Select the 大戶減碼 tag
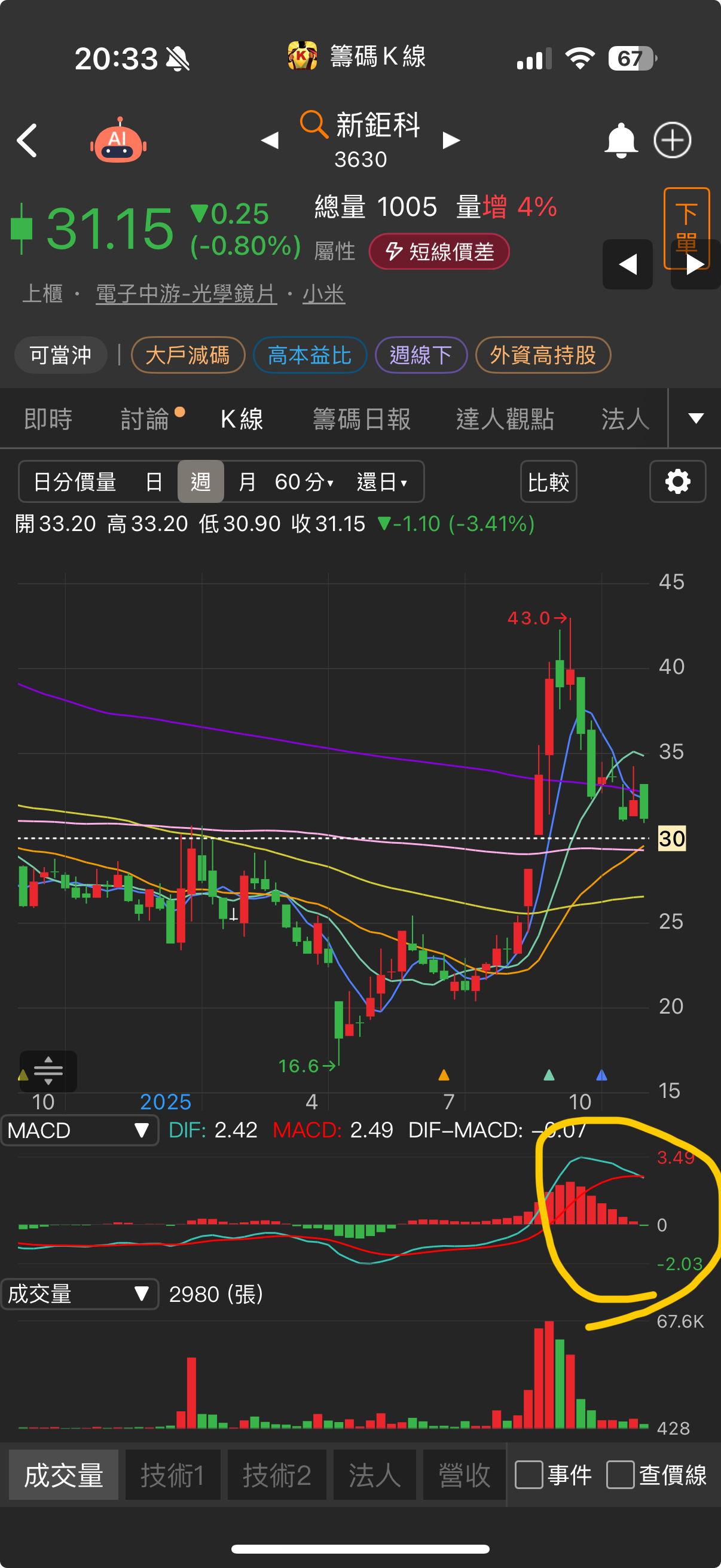The image size is (721, 1568). click(x=187, y=355)
